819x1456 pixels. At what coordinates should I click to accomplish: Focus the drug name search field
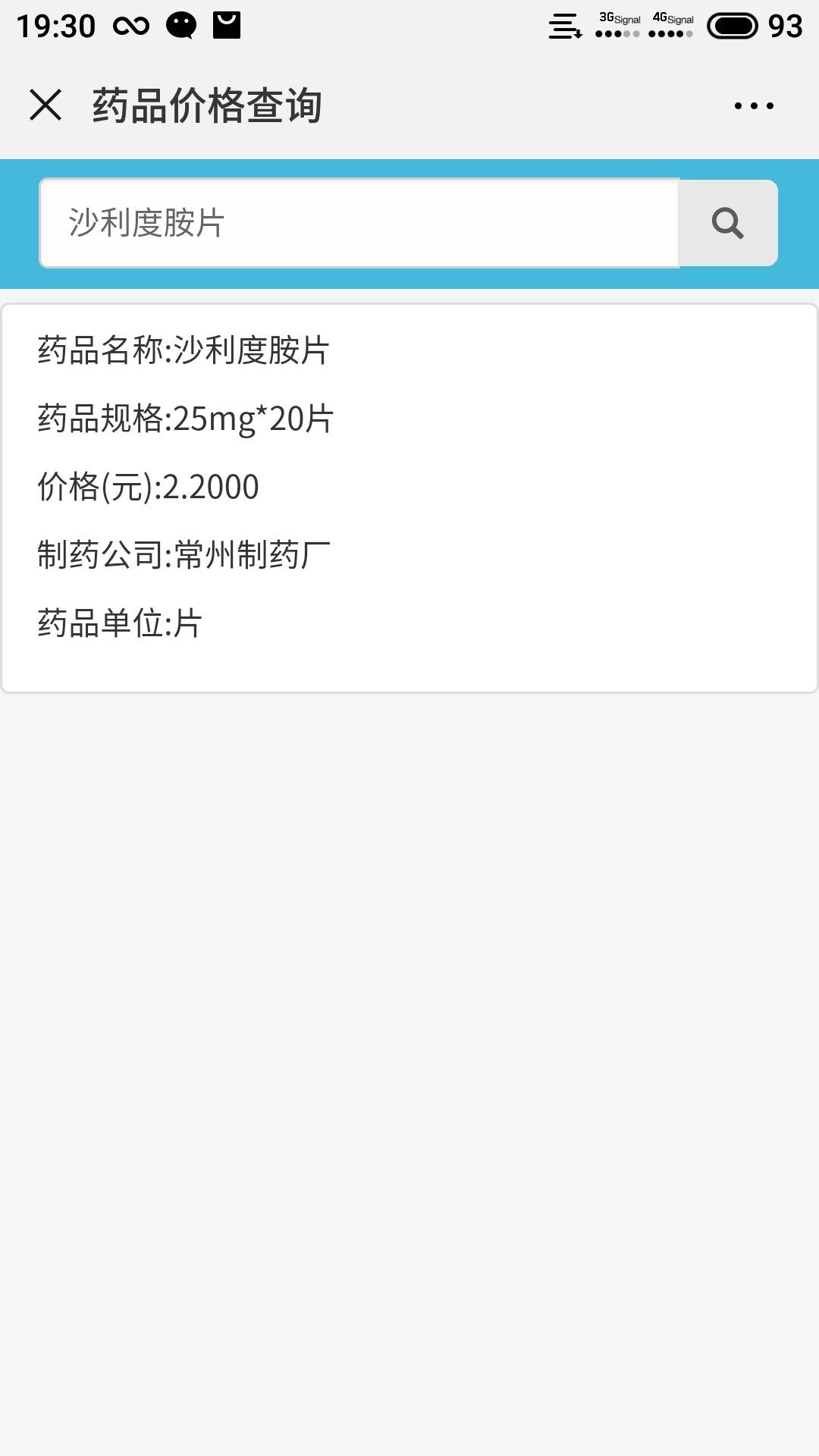[x=359, y=223]
